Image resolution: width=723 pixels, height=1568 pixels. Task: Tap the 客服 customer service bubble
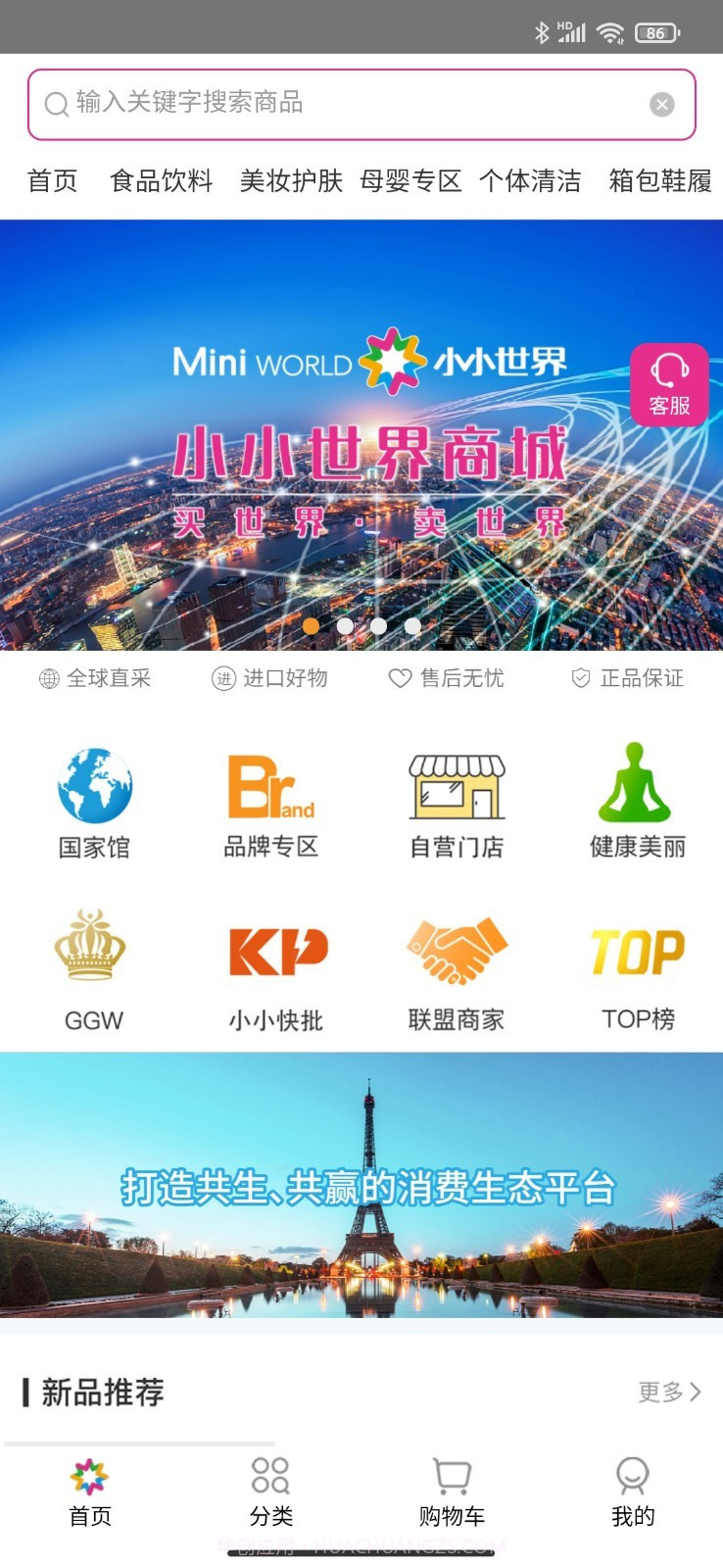[x=670, y=386]
